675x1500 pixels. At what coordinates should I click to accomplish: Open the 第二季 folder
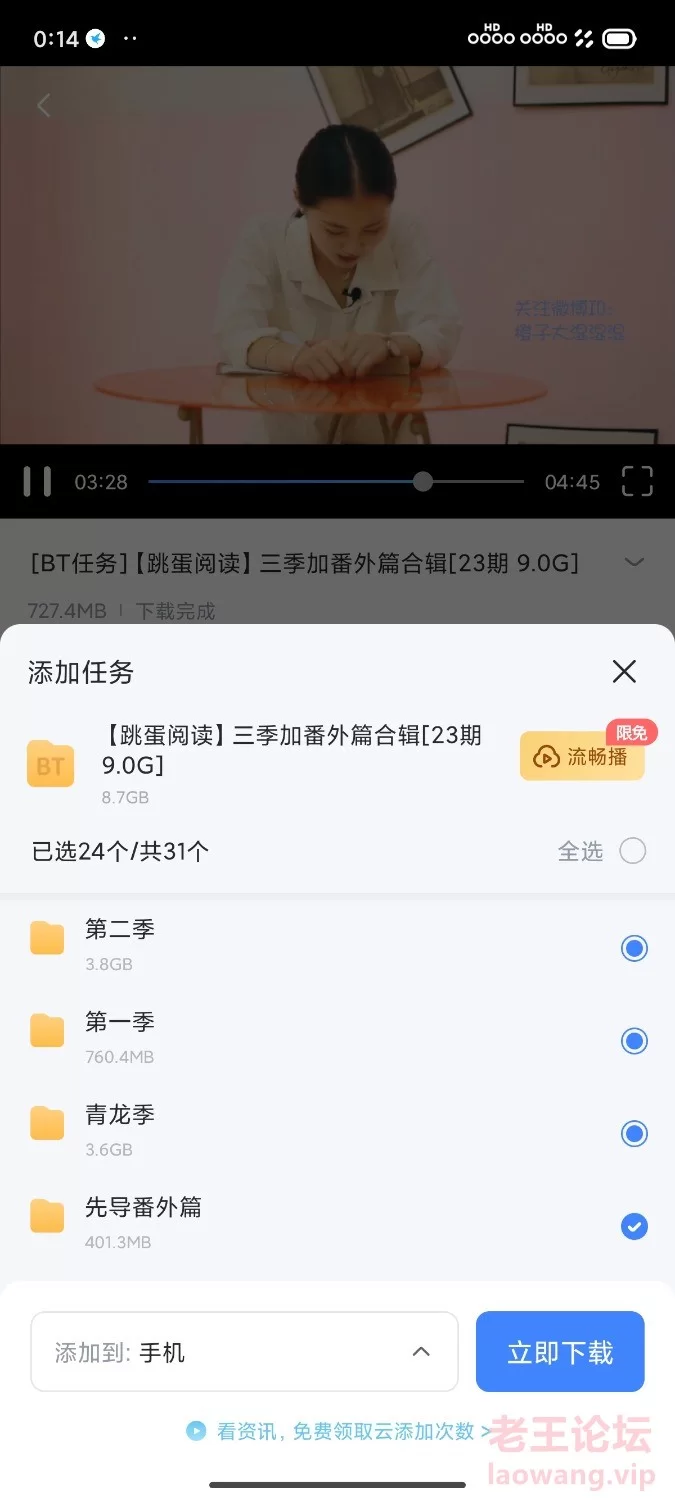(x=120, y=943)
